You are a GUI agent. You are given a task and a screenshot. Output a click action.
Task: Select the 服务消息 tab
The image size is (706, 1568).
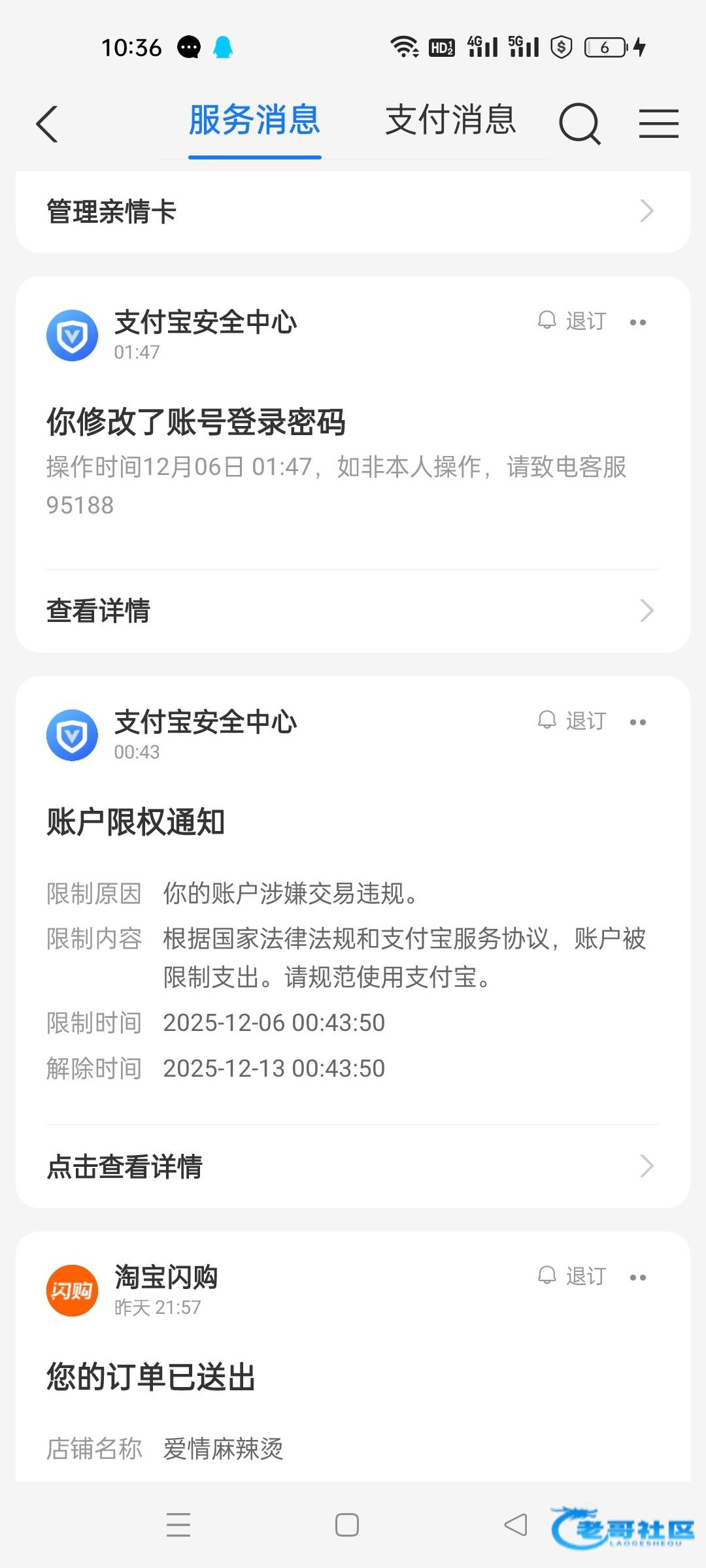point(254,120)
